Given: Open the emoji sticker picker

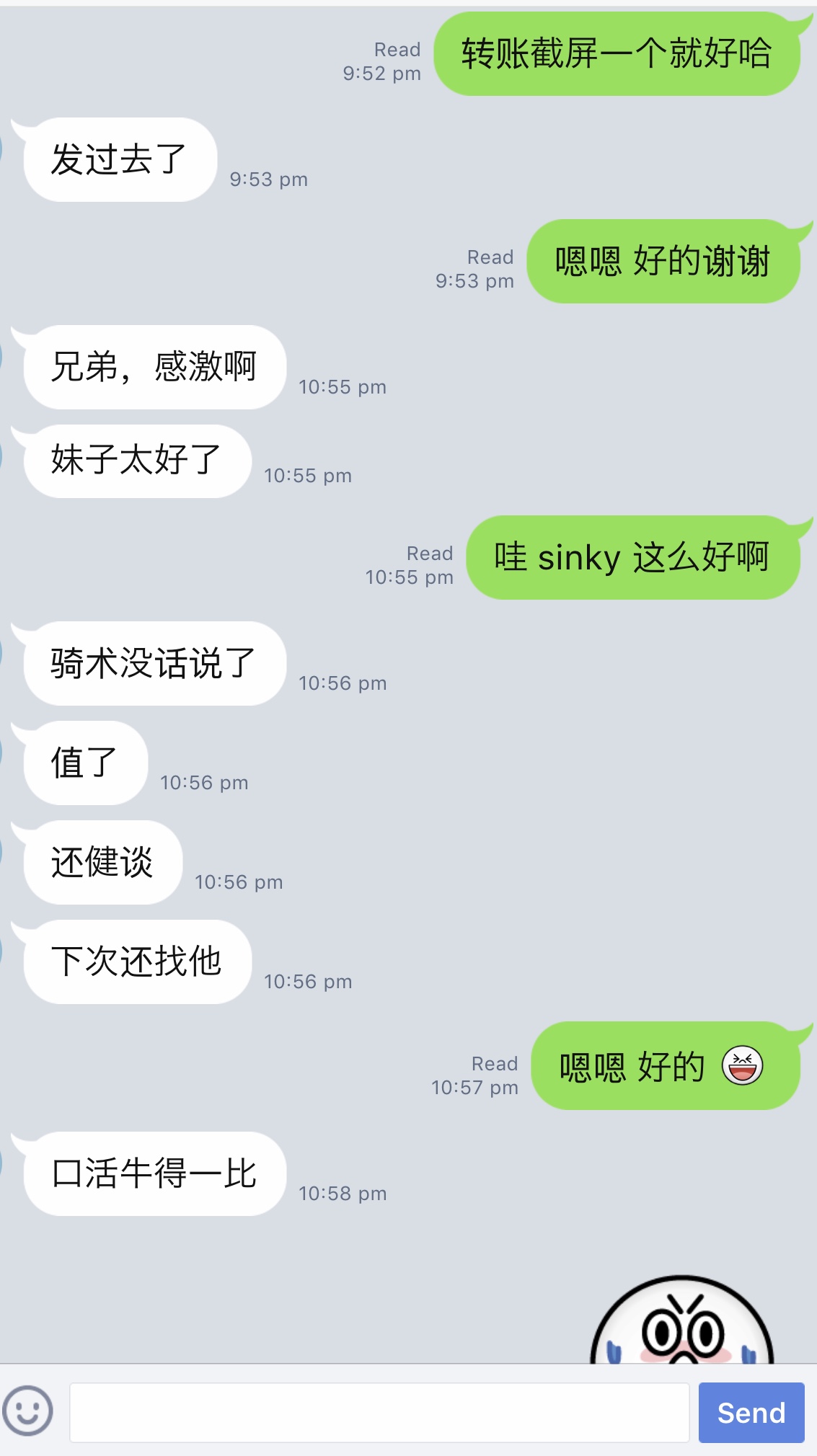Looking at the screenshot, I should [28, 1411].
